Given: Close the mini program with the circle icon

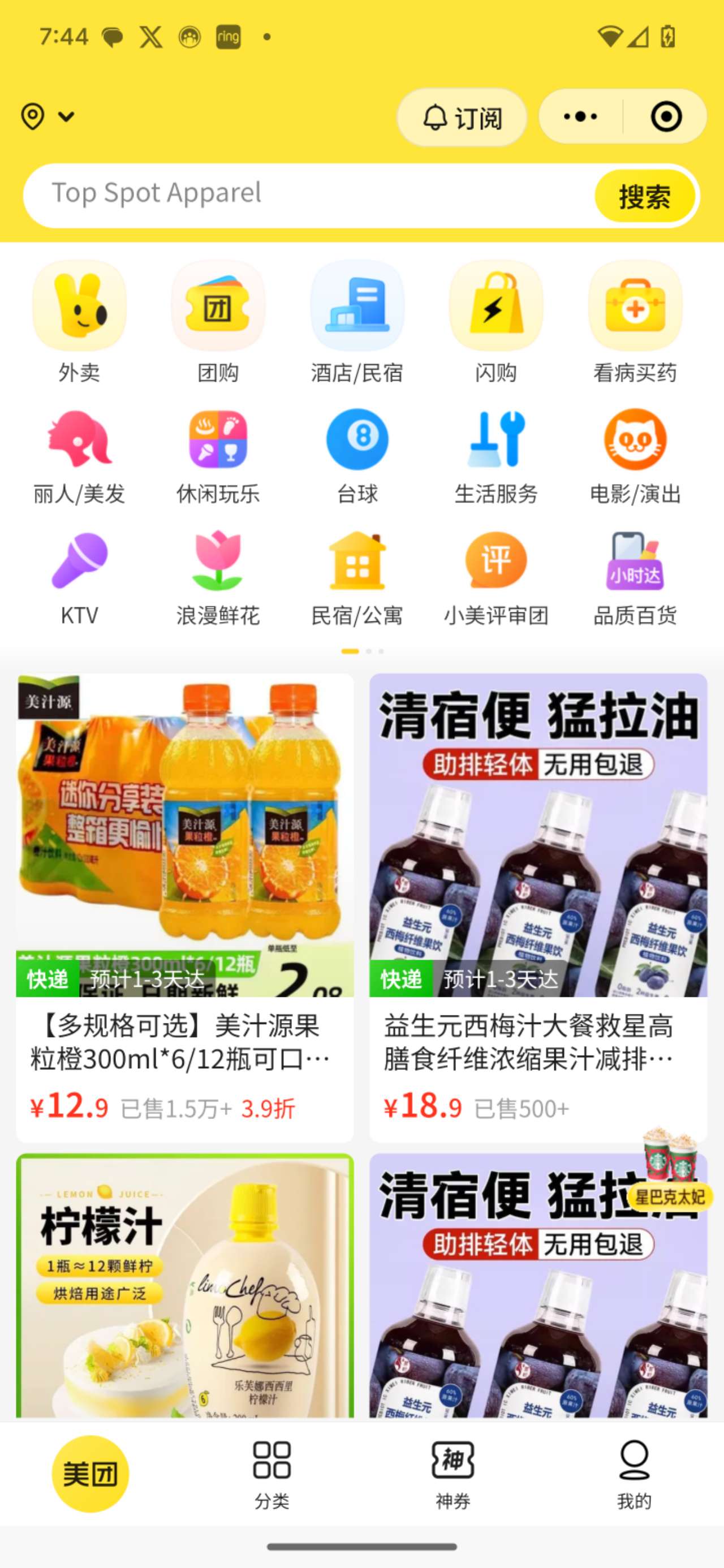Looking at the screenshot, I should [666, 117].
